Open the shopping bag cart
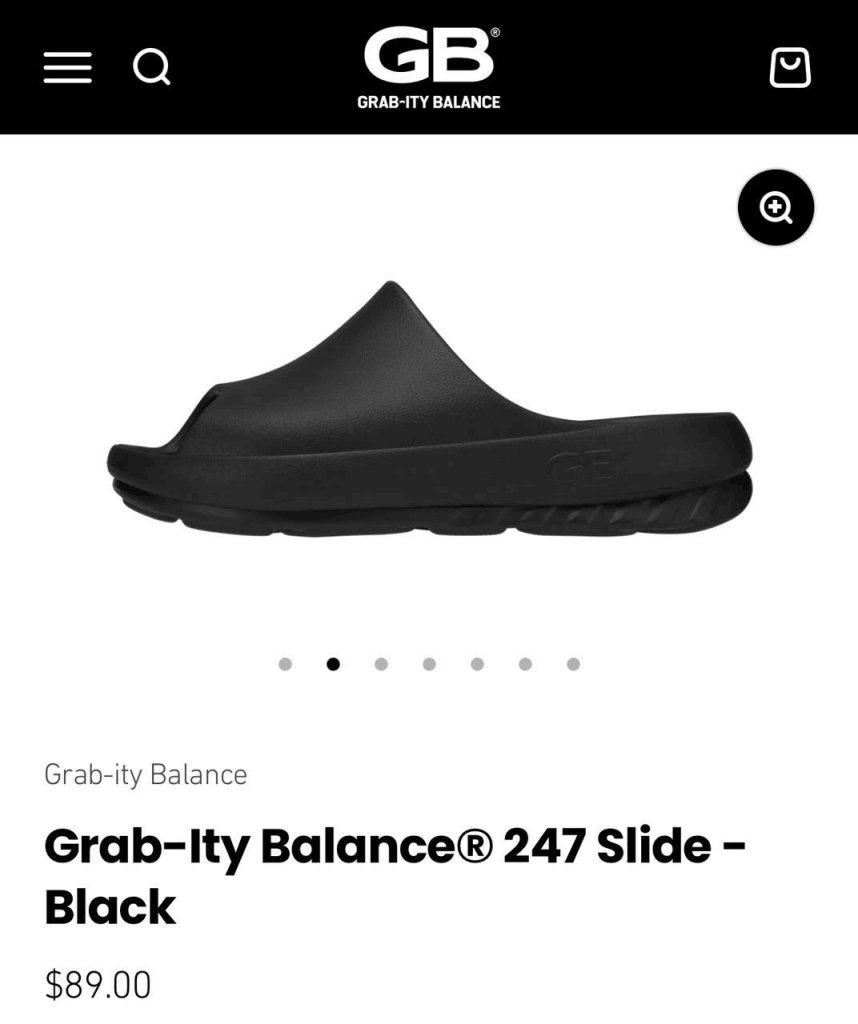Image resolution: width=858 pixels, height=1024 pixels. click(789, 68)
